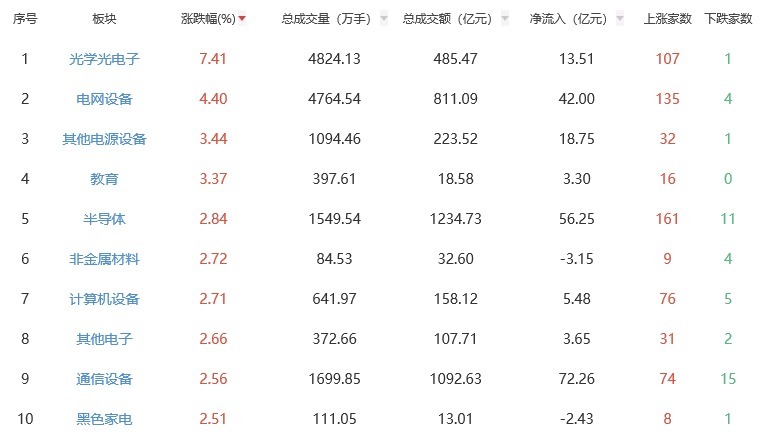The width and height of the screenshot is (763, 442).
Task: Sort by 涨跌幅(%) column
Action: 212,19
